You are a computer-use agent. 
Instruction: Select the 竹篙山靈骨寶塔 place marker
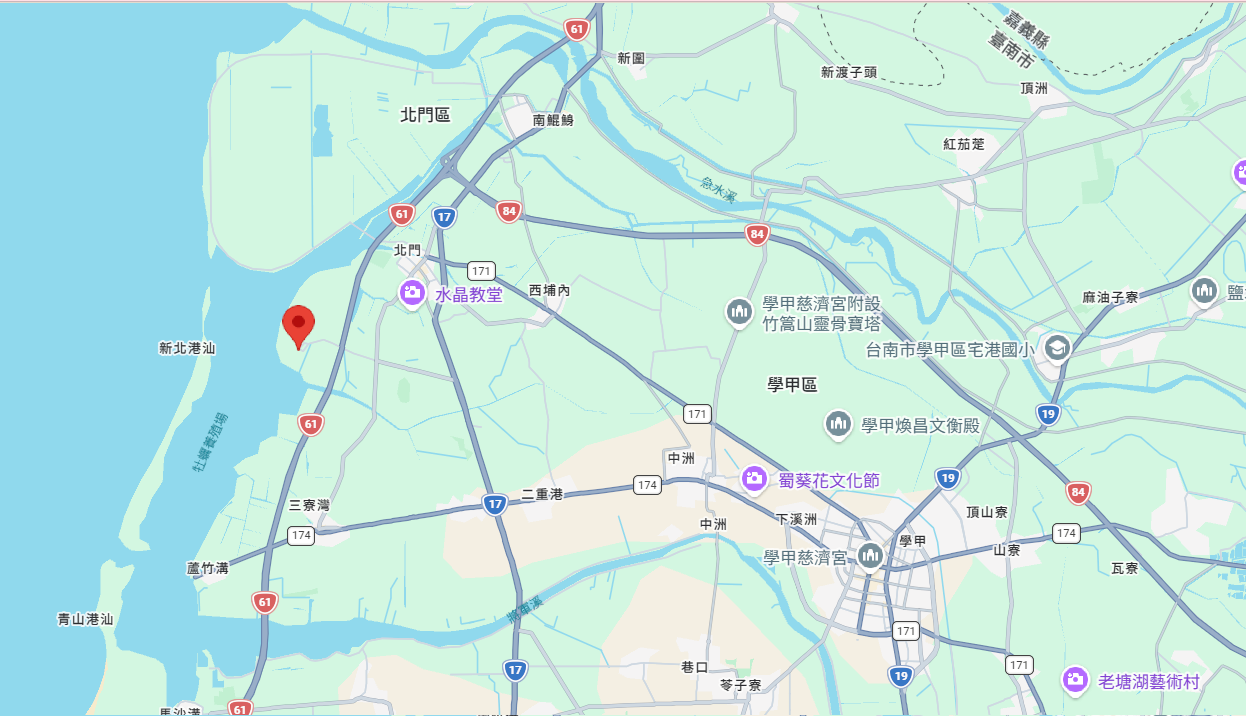[x=739, y=312]
